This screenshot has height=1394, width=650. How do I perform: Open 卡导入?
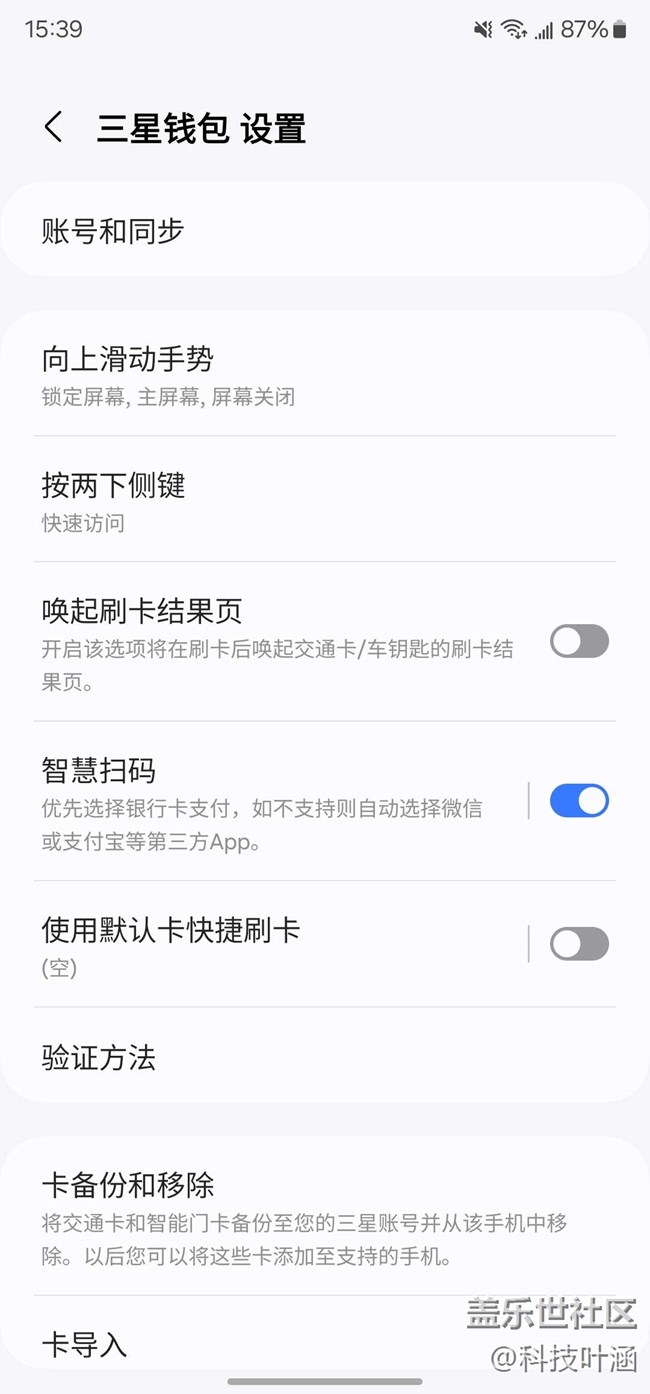tap(240, 1345)
